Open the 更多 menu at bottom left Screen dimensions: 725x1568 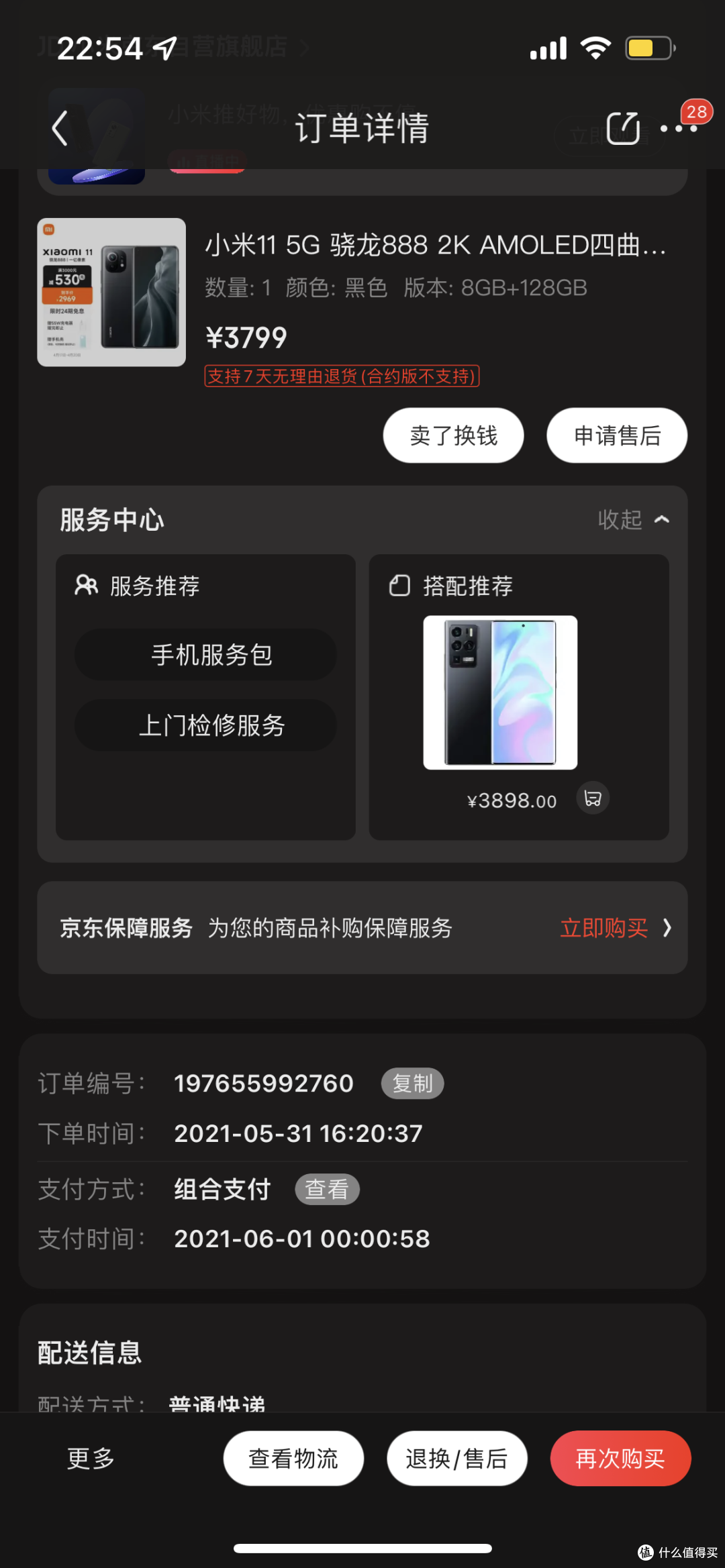pyautogui.click(x=89, y=1458)
